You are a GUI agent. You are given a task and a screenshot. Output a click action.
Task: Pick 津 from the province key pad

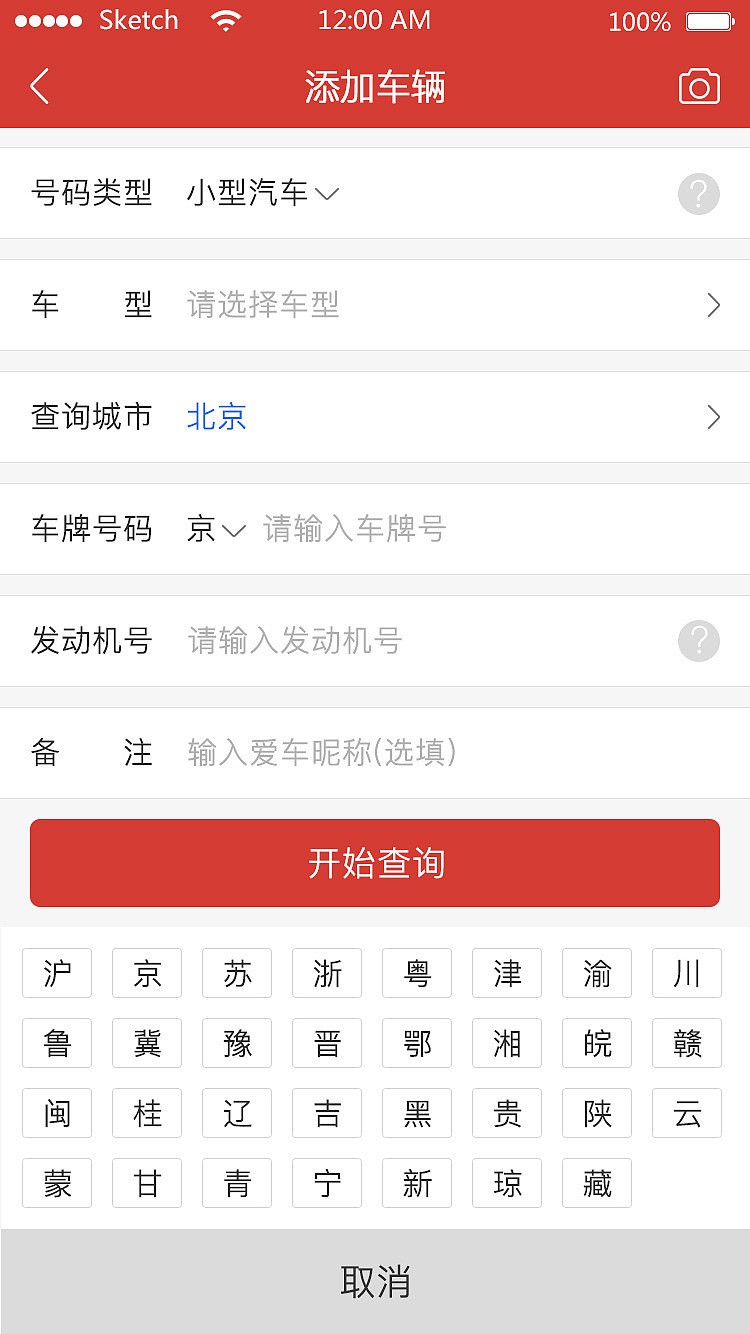point(506,973)
